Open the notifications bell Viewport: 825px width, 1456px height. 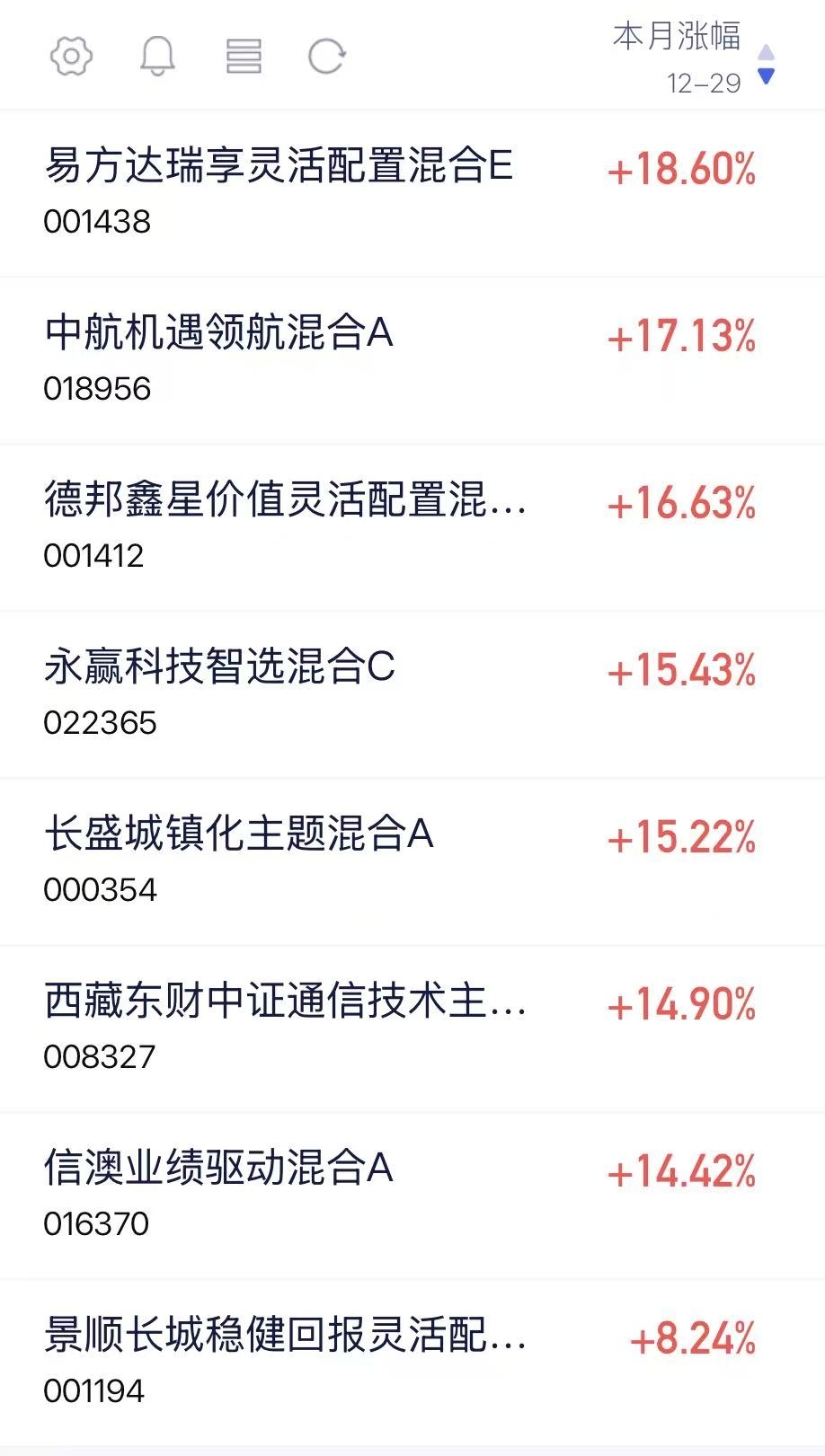[157, 57]
